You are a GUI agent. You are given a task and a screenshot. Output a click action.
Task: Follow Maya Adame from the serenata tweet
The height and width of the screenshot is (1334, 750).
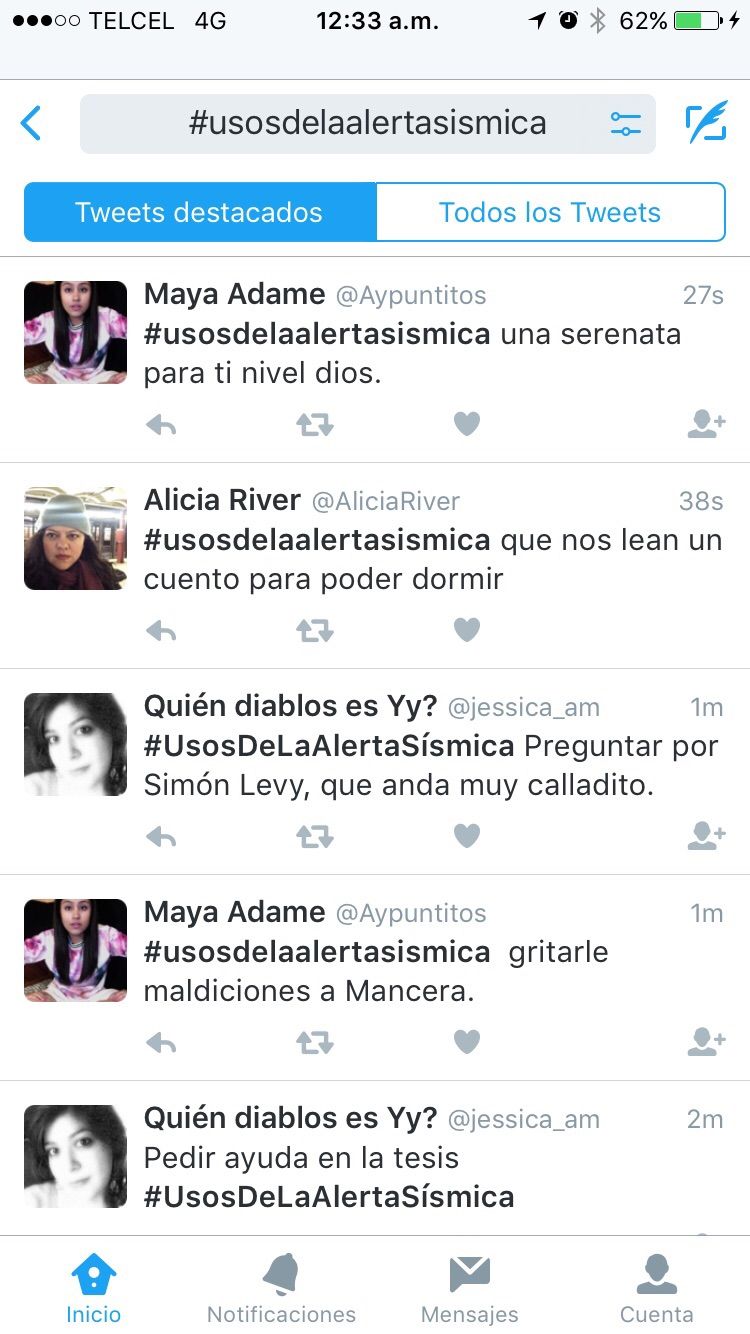pos(706,424)
